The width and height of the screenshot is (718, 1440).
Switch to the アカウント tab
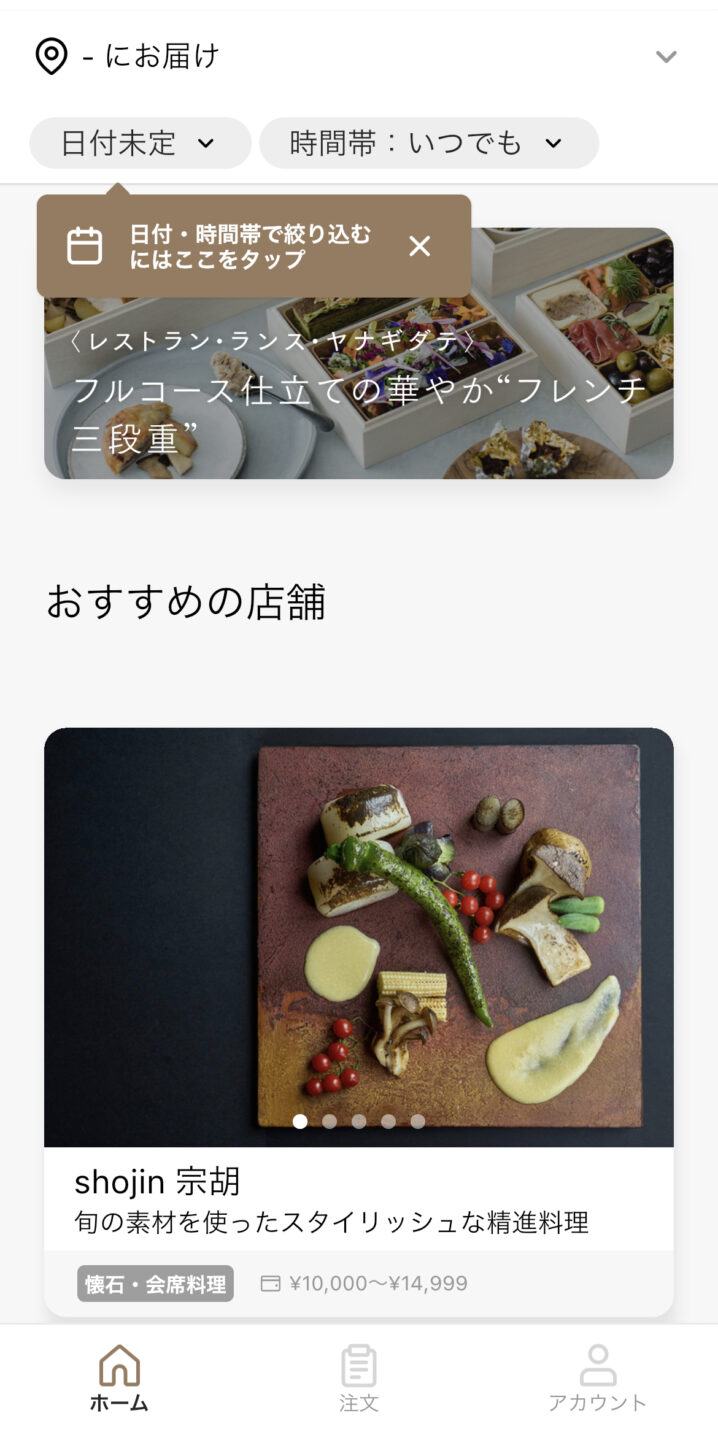598,1379
